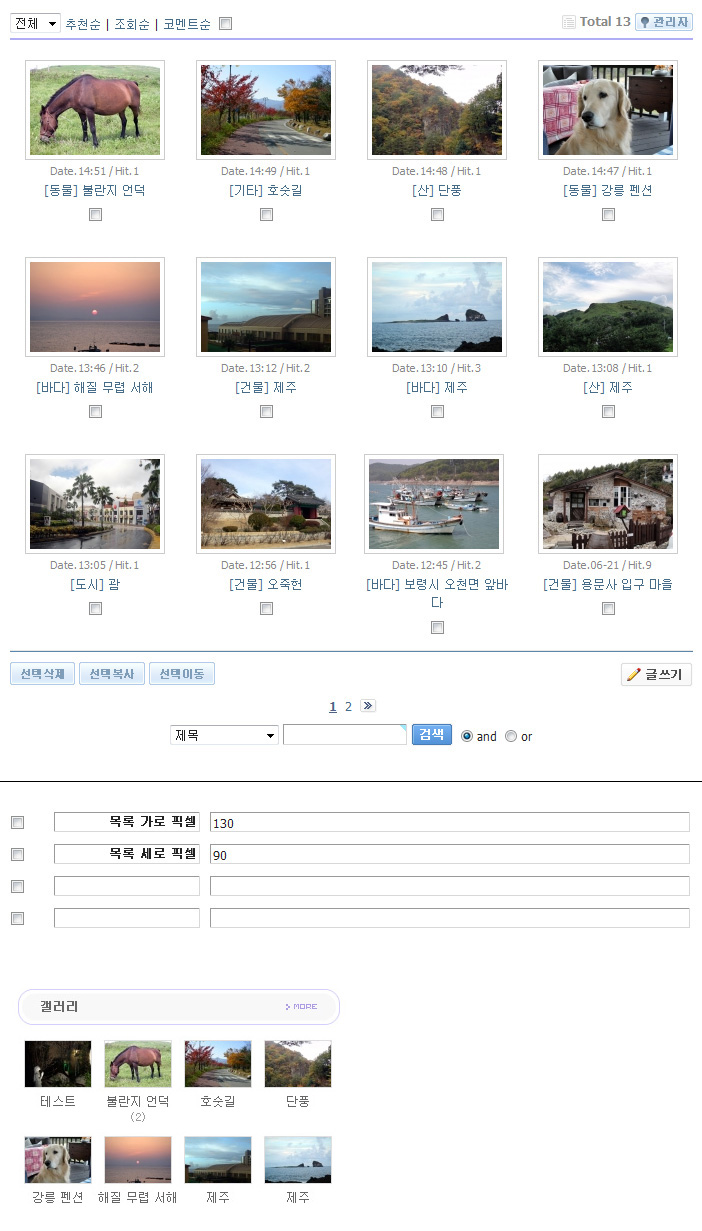Open the 오죽헌 post title link
The height and width of the screenshot is (1231, 702).
tap(265, 585)
